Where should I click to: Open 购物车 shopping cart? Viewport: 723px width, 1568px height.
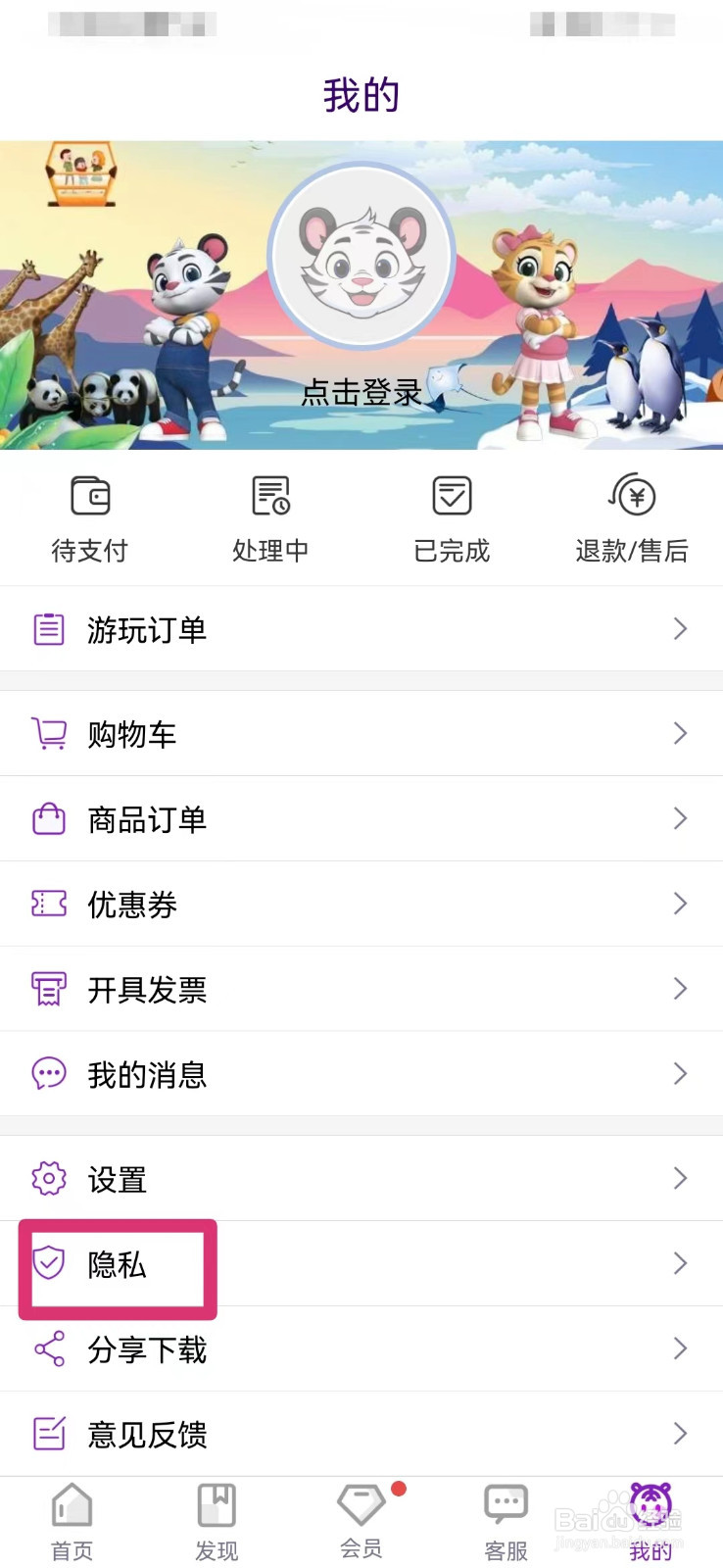361,733
